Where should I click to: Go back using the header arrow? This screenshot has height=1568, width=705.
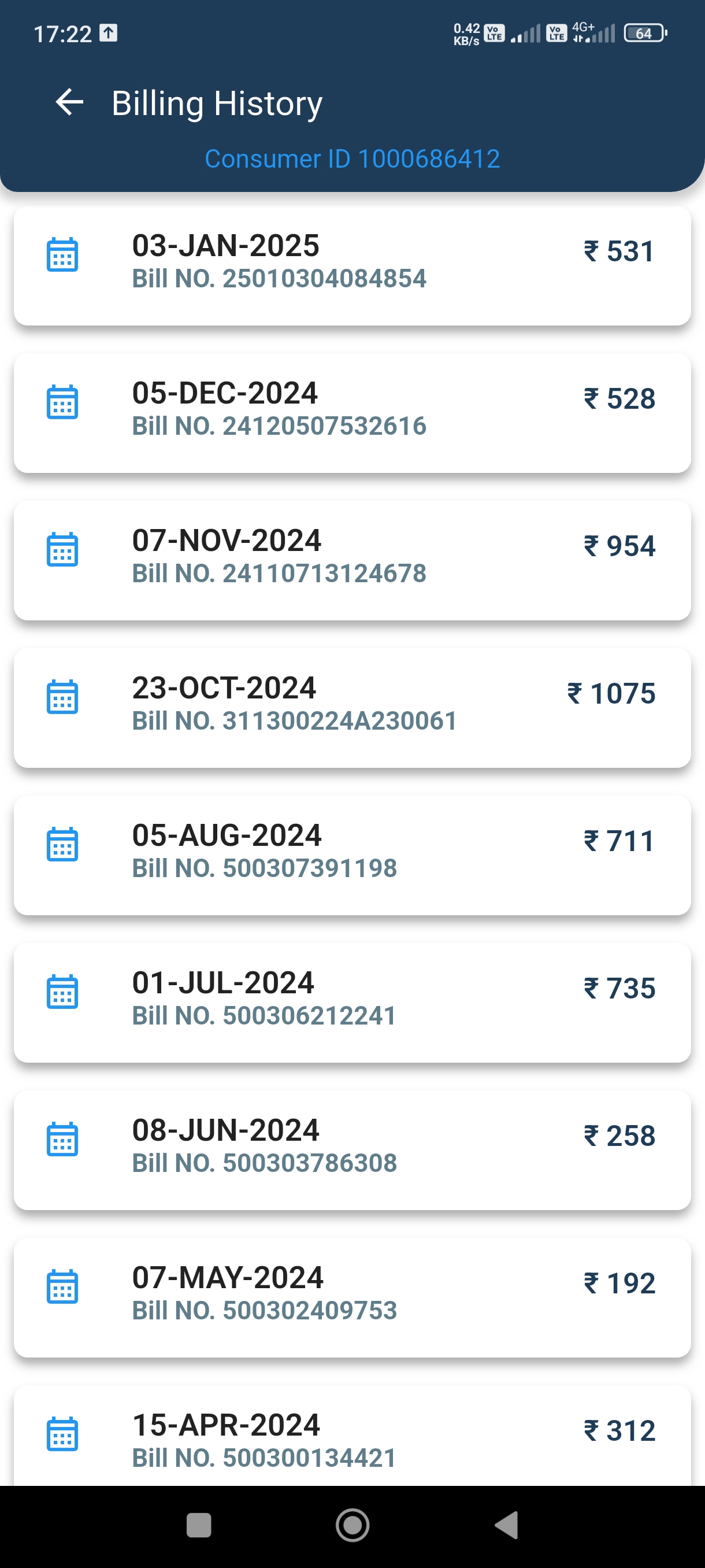coord(69,102)
